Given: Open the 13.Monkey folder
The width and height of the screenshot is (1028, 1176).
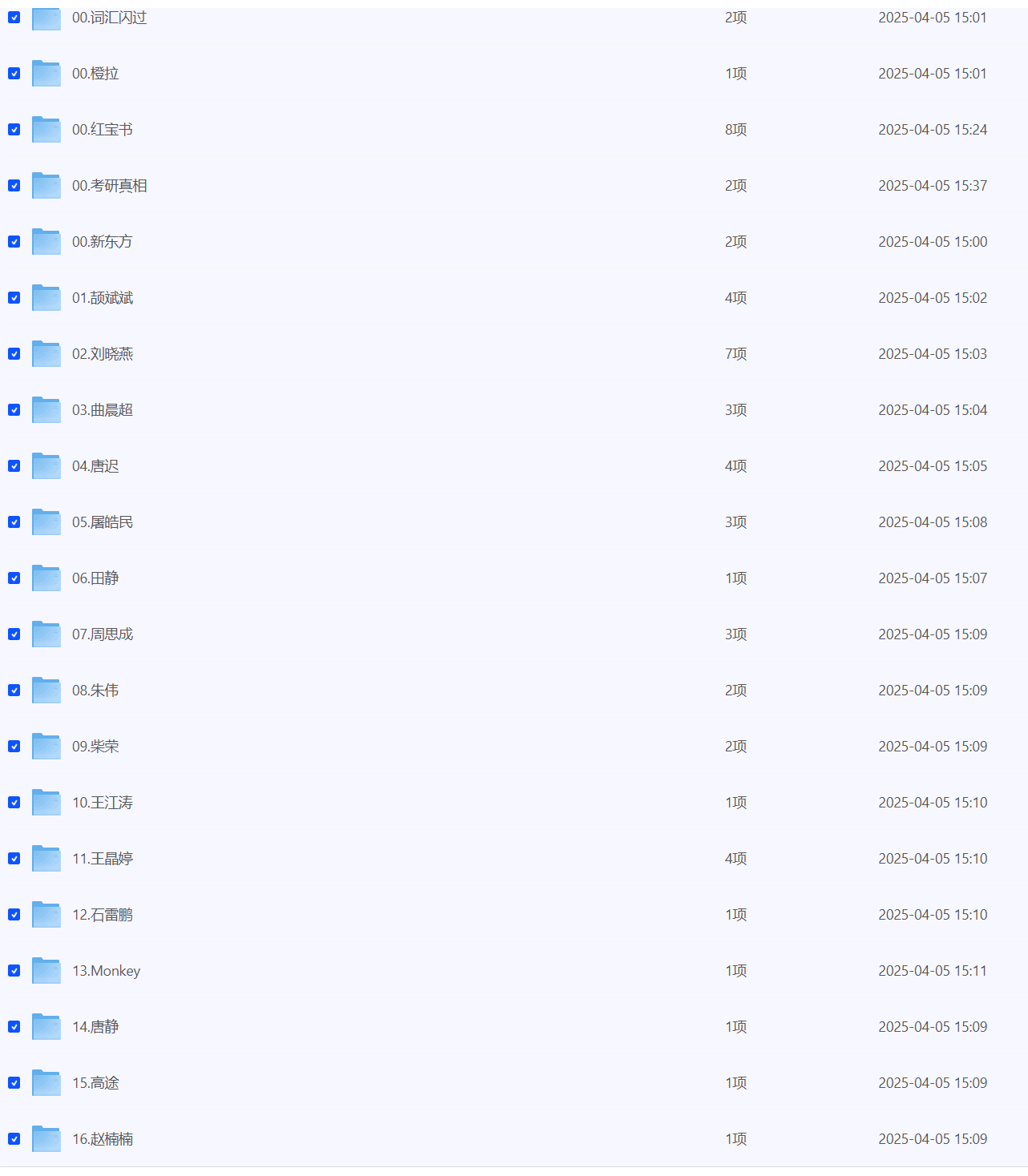Looking at the screenshot, I should point(106,971).
